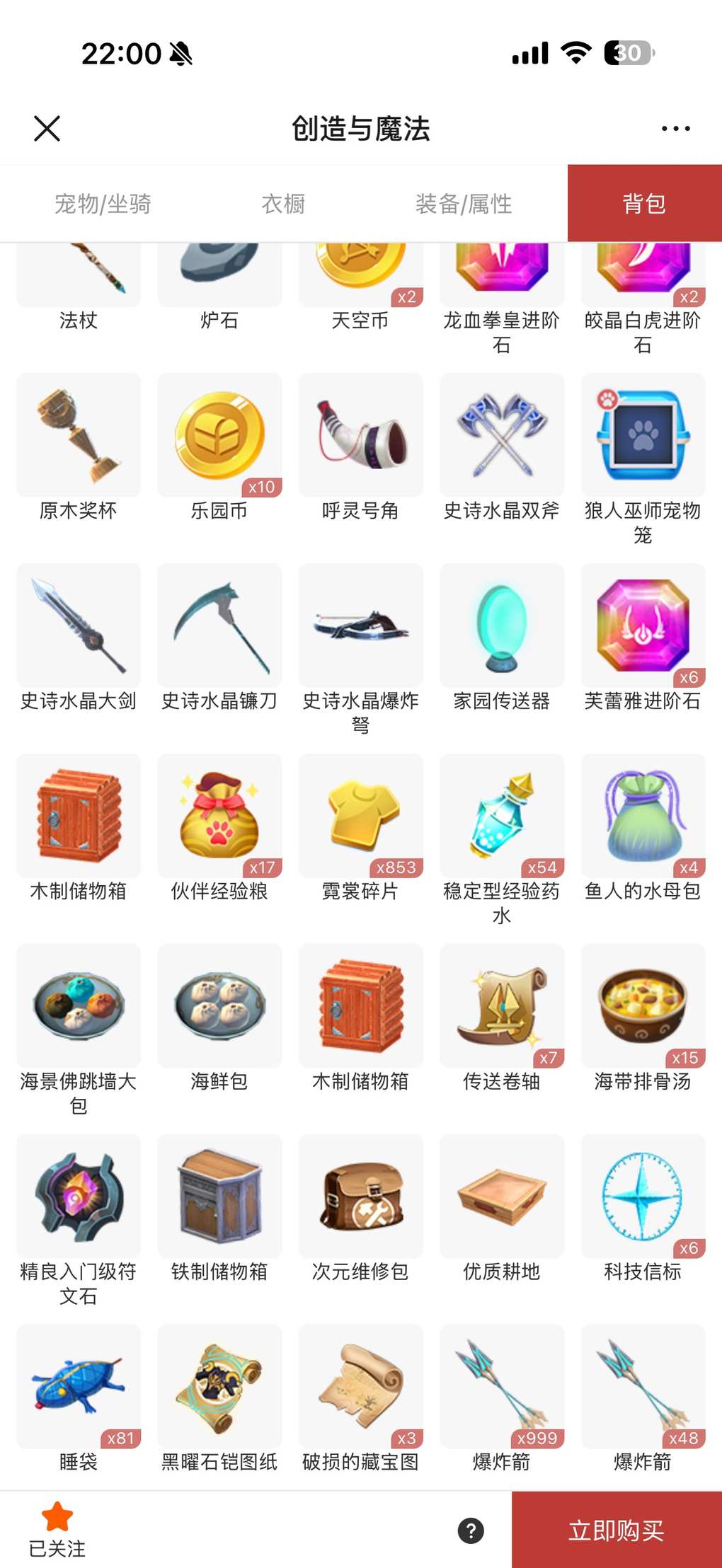
Task: Select the 霓裳碎片 item tile
Action: (x=360, y=816)
